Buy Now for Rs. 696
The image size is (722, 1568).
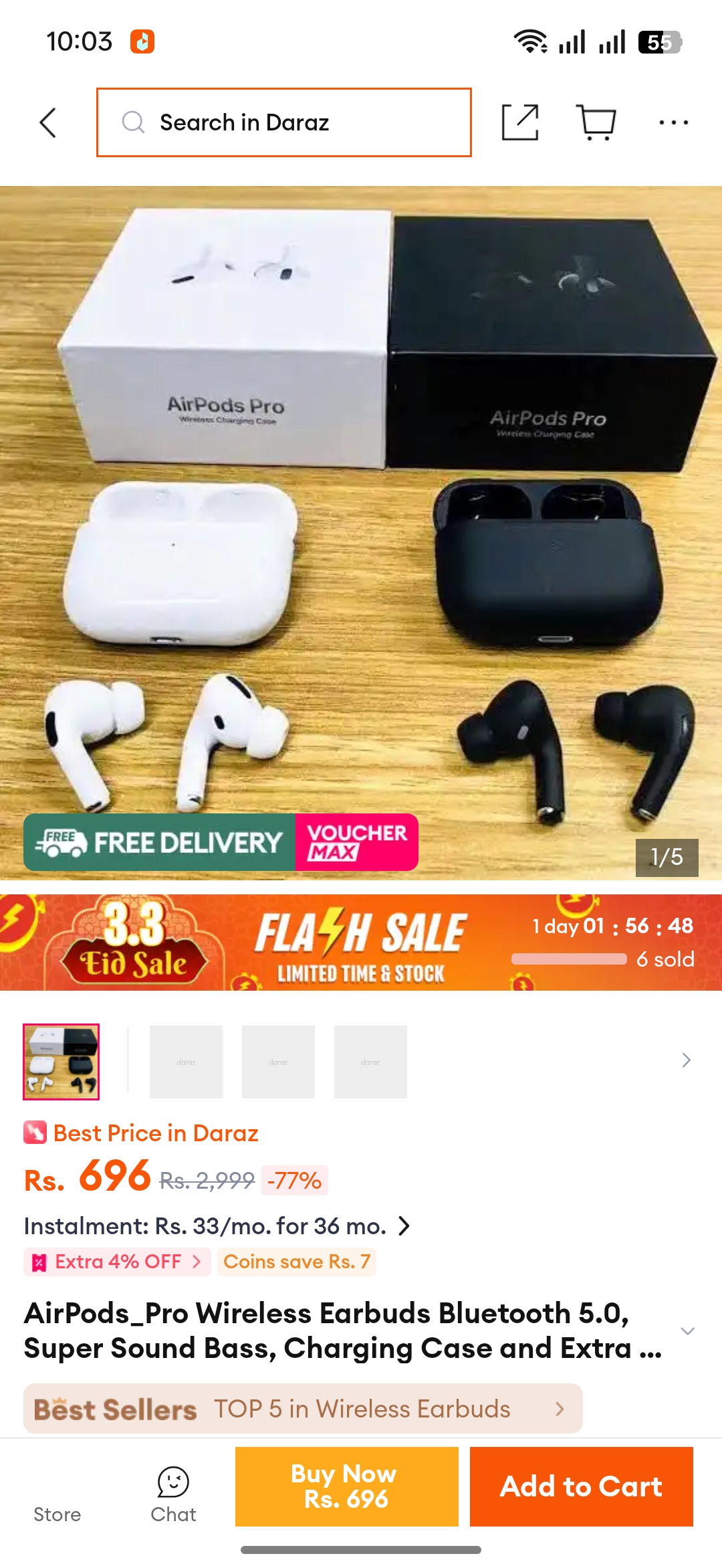347,1486
